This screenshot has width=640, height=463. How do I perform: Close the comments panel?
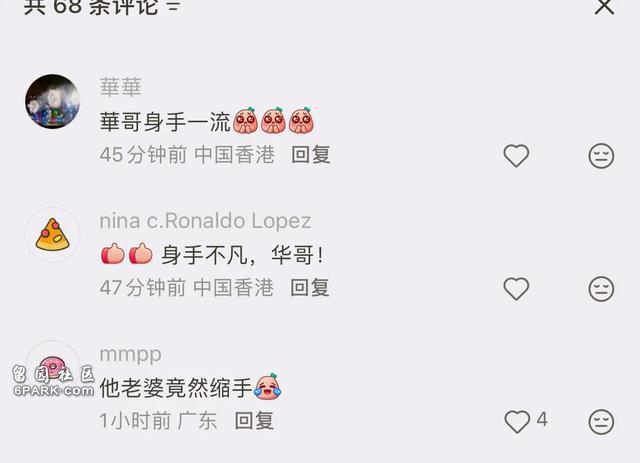(604, 7)
